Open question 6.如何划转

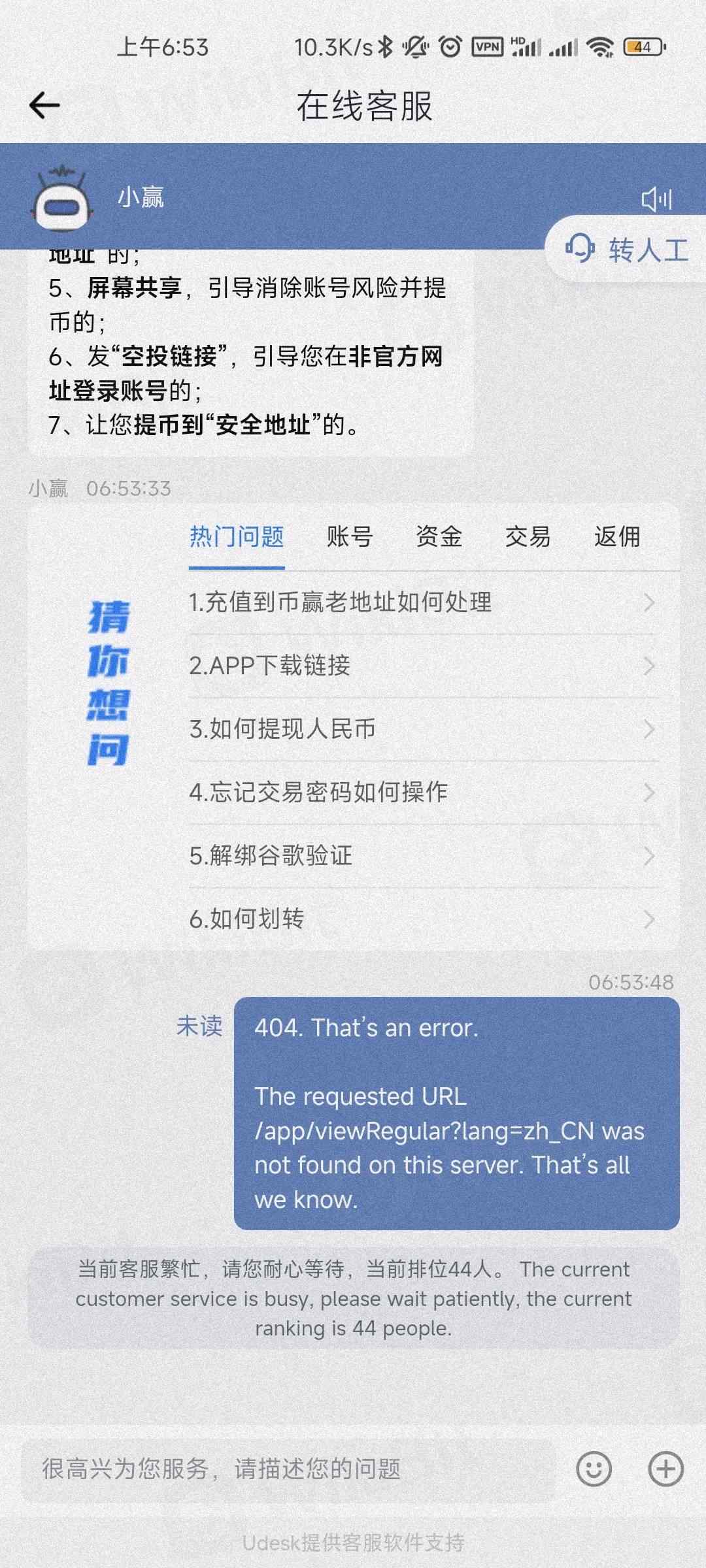422,919
